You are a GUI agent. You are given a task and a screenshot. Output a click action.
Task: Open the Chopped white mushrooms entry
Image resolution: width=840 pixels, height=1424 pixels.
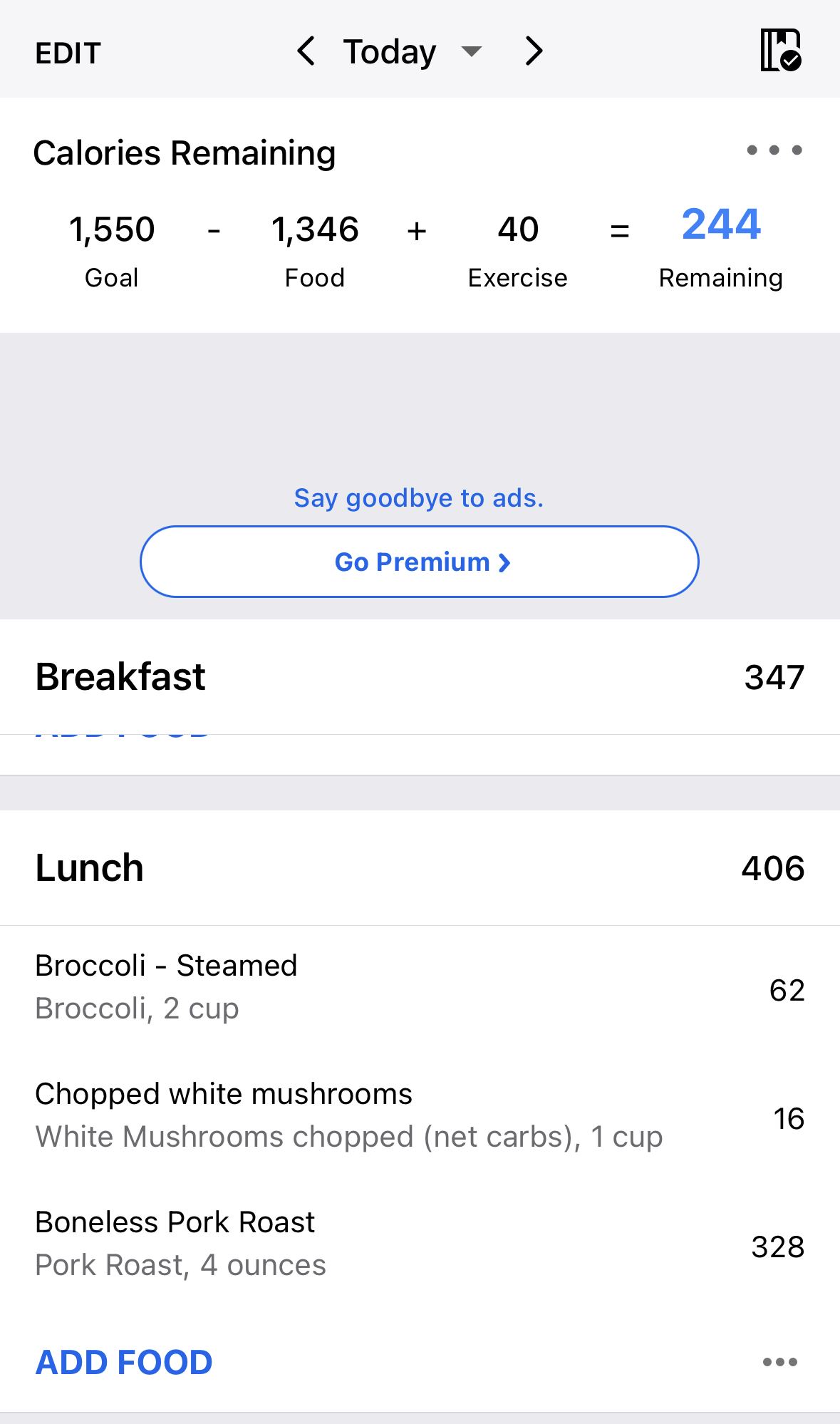420,1116
